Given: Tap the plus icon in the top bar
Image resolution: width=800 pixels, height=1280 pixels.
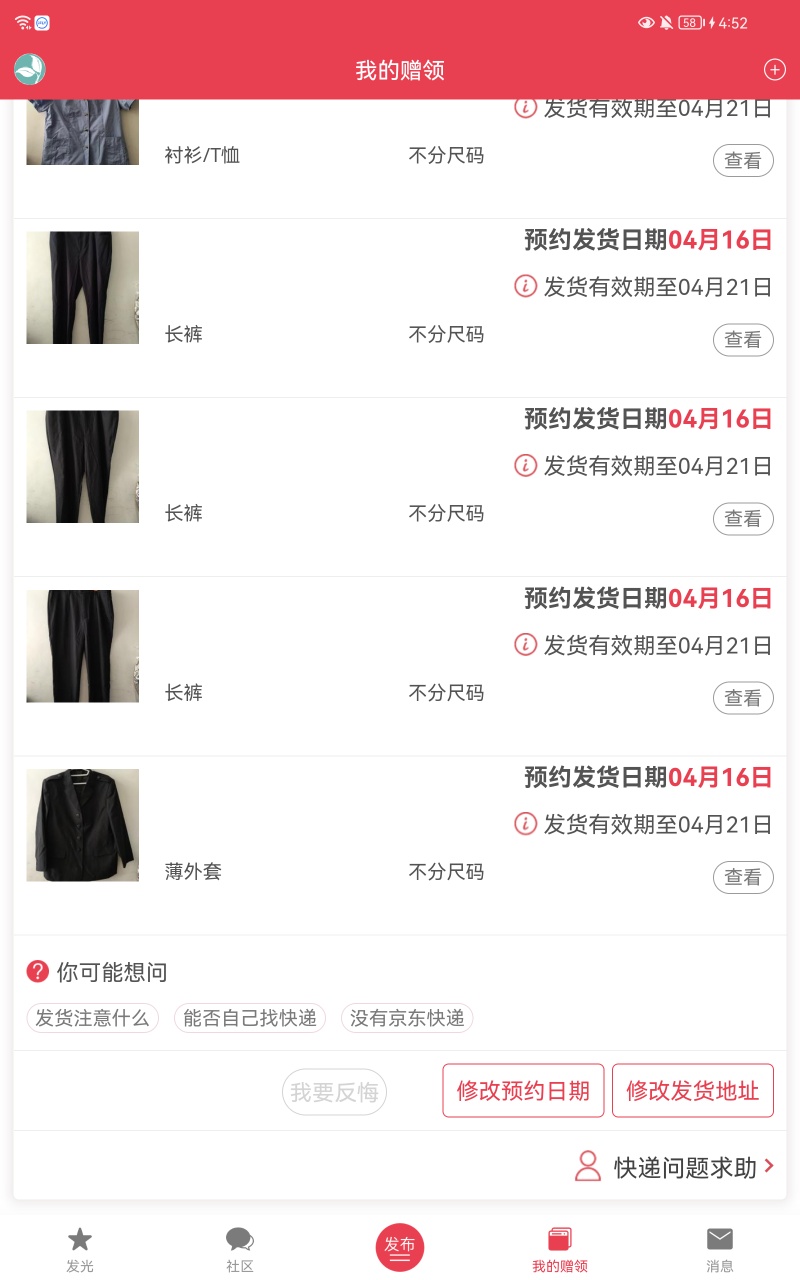Looking at the screenshot, I should click(x=774, y=70).
